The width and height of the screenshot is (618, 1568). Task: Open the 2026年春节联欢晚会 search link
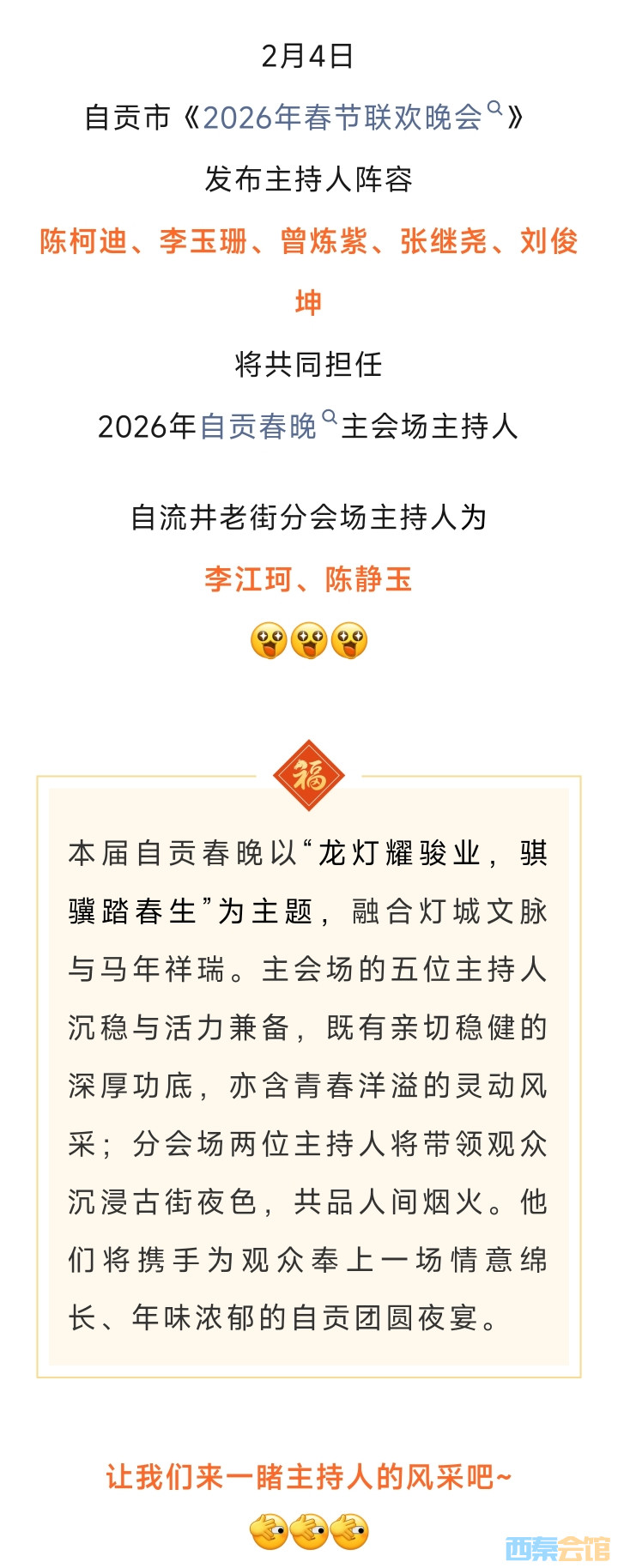343,118
